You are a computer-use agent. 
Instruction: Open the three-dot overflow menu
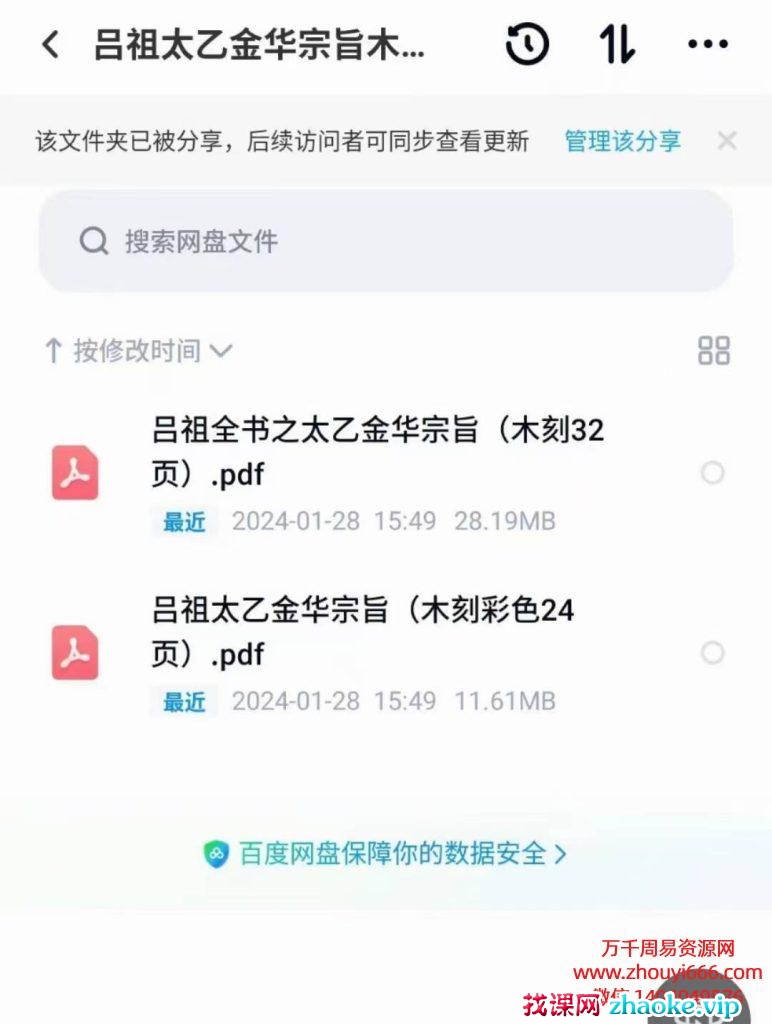(708, 45)
